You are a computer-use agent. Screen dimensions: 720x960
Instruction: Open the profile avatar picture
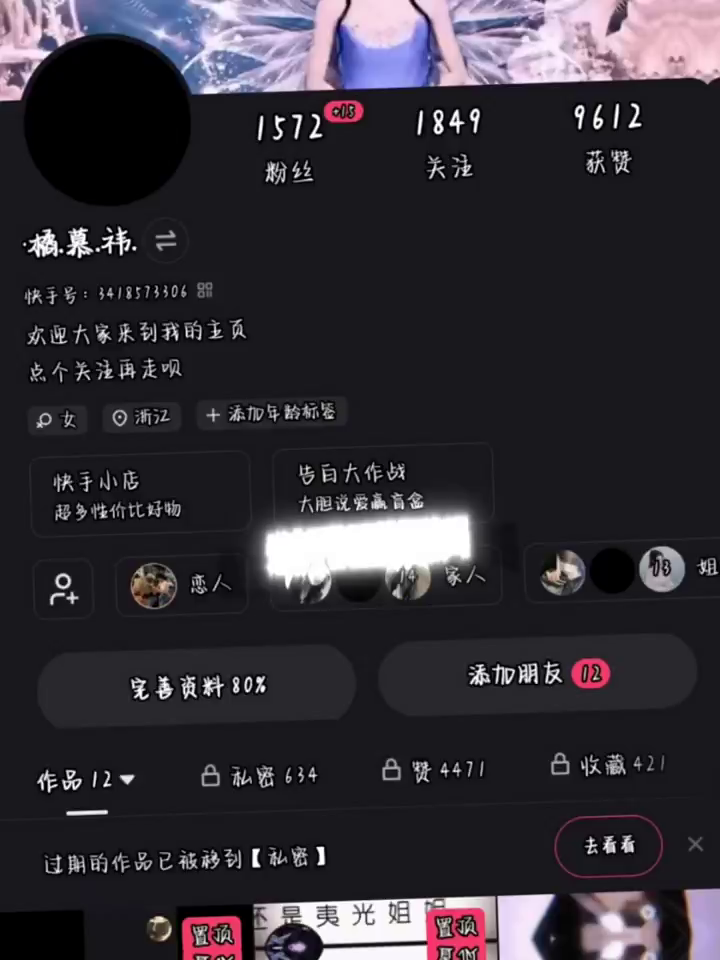point(107,121)
